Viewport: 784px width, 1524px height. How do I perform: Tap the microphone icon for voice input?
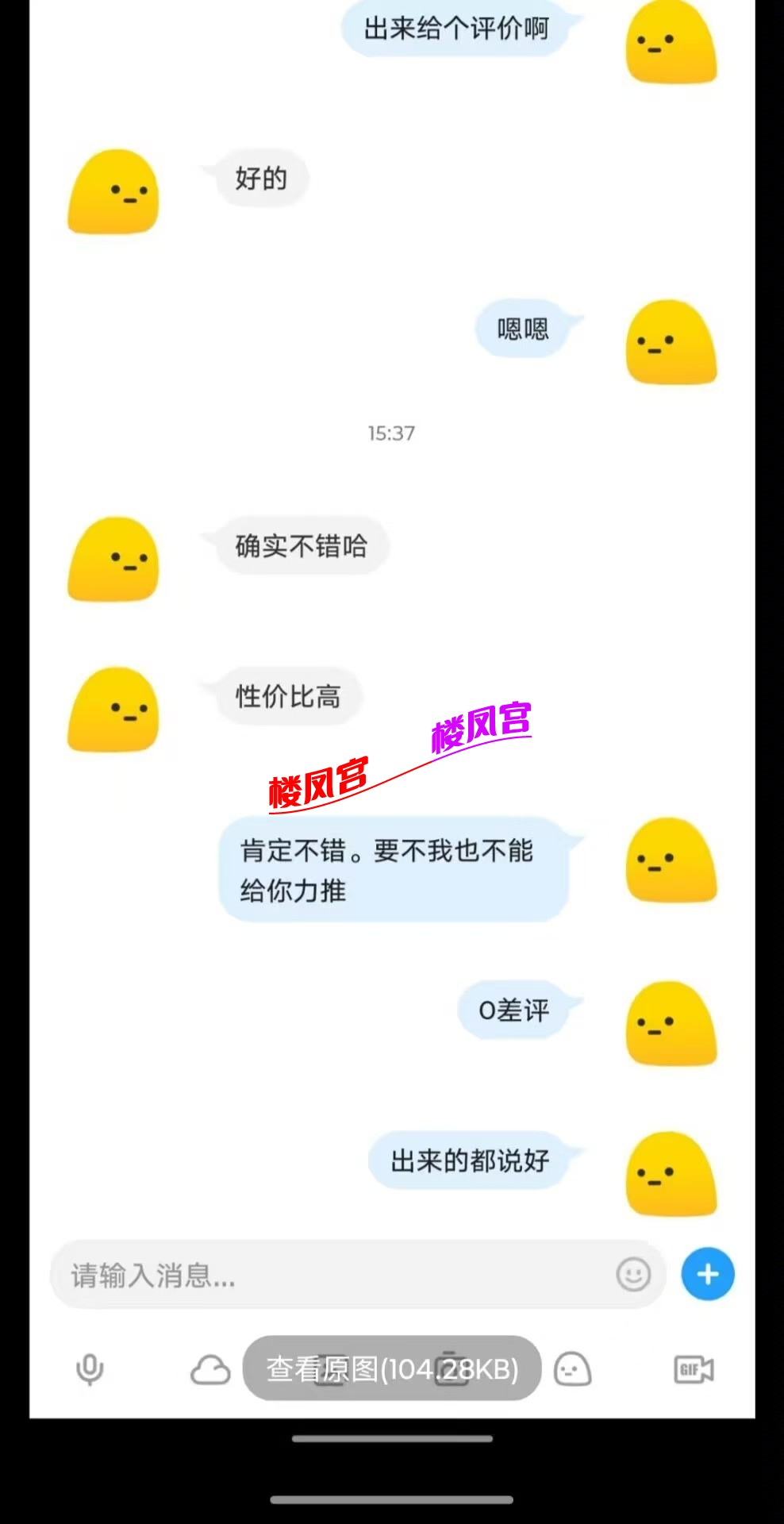(x=89, y=1367)
